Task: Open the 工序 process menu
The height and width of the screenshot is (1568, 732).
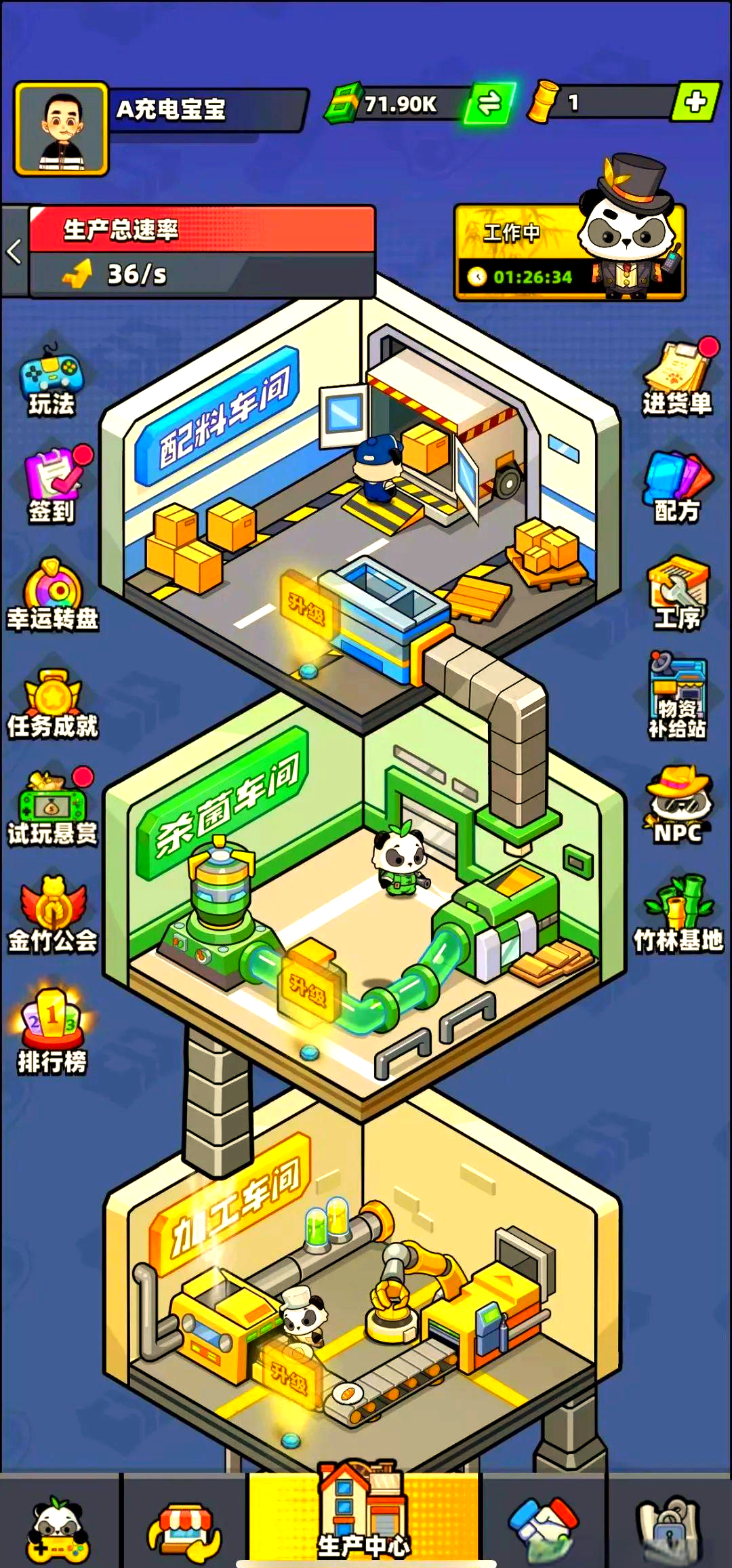Action: coord(677,595)
